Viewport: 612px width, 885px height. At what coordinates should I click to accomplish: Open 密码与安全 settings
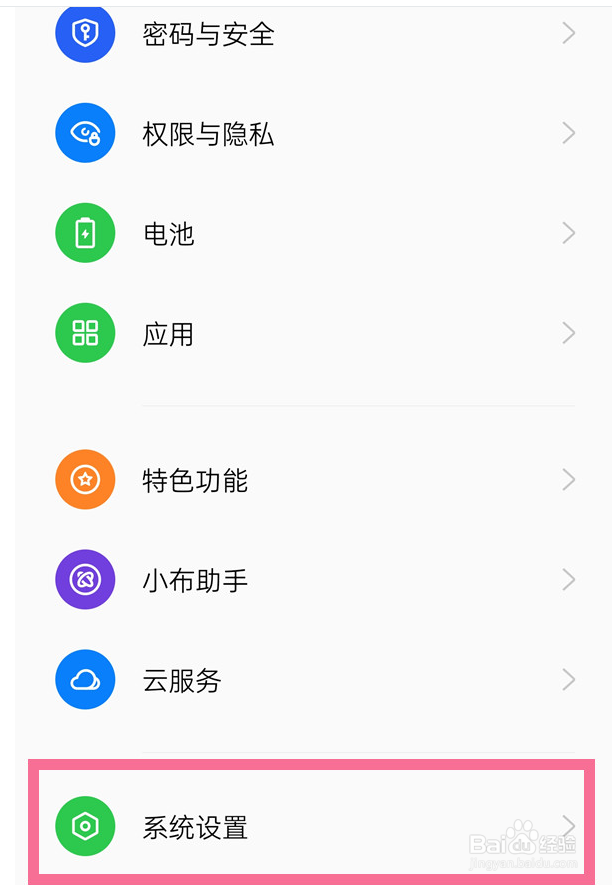[313, 34]
